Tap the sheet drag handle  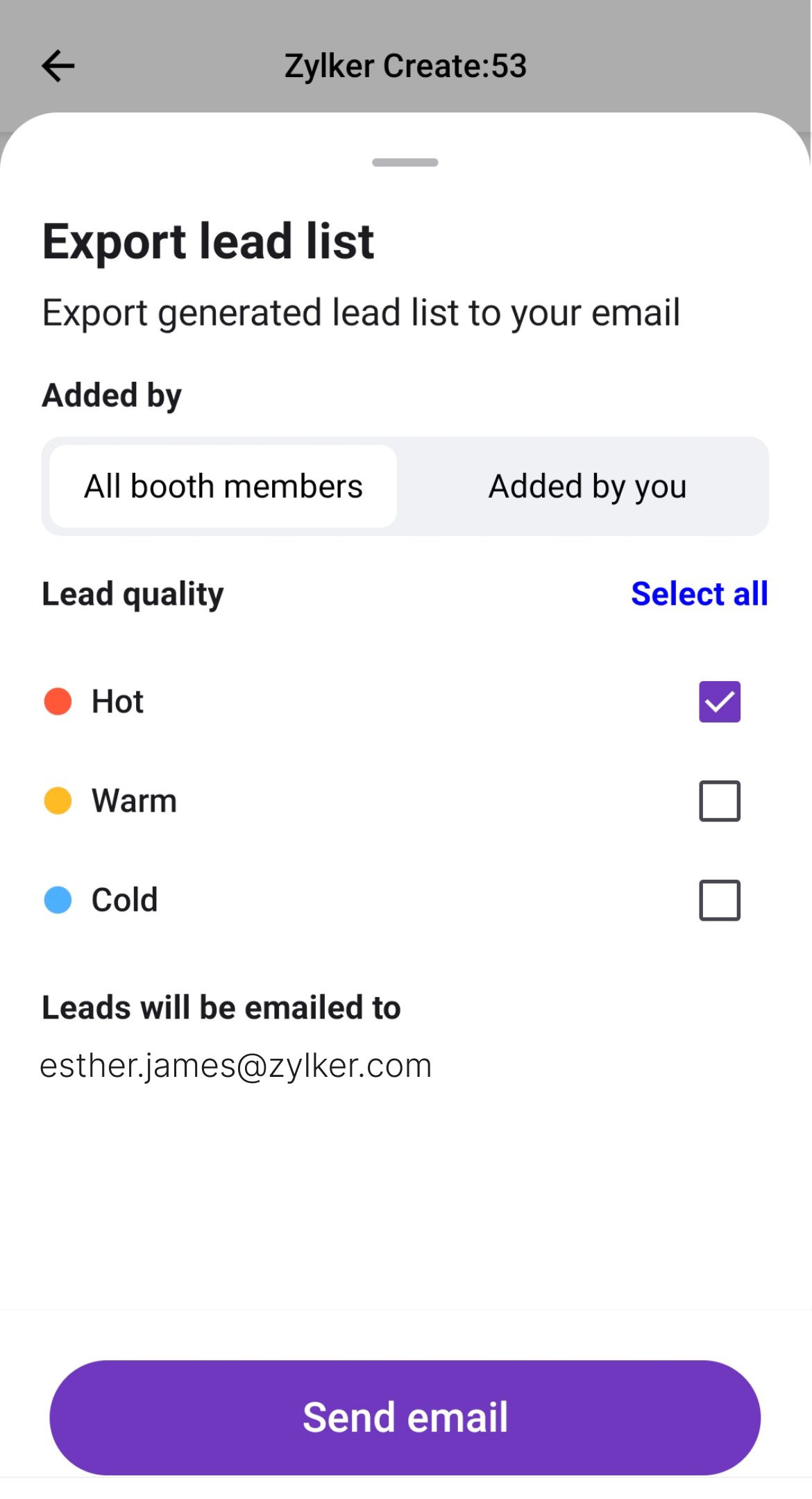(405, 162)
